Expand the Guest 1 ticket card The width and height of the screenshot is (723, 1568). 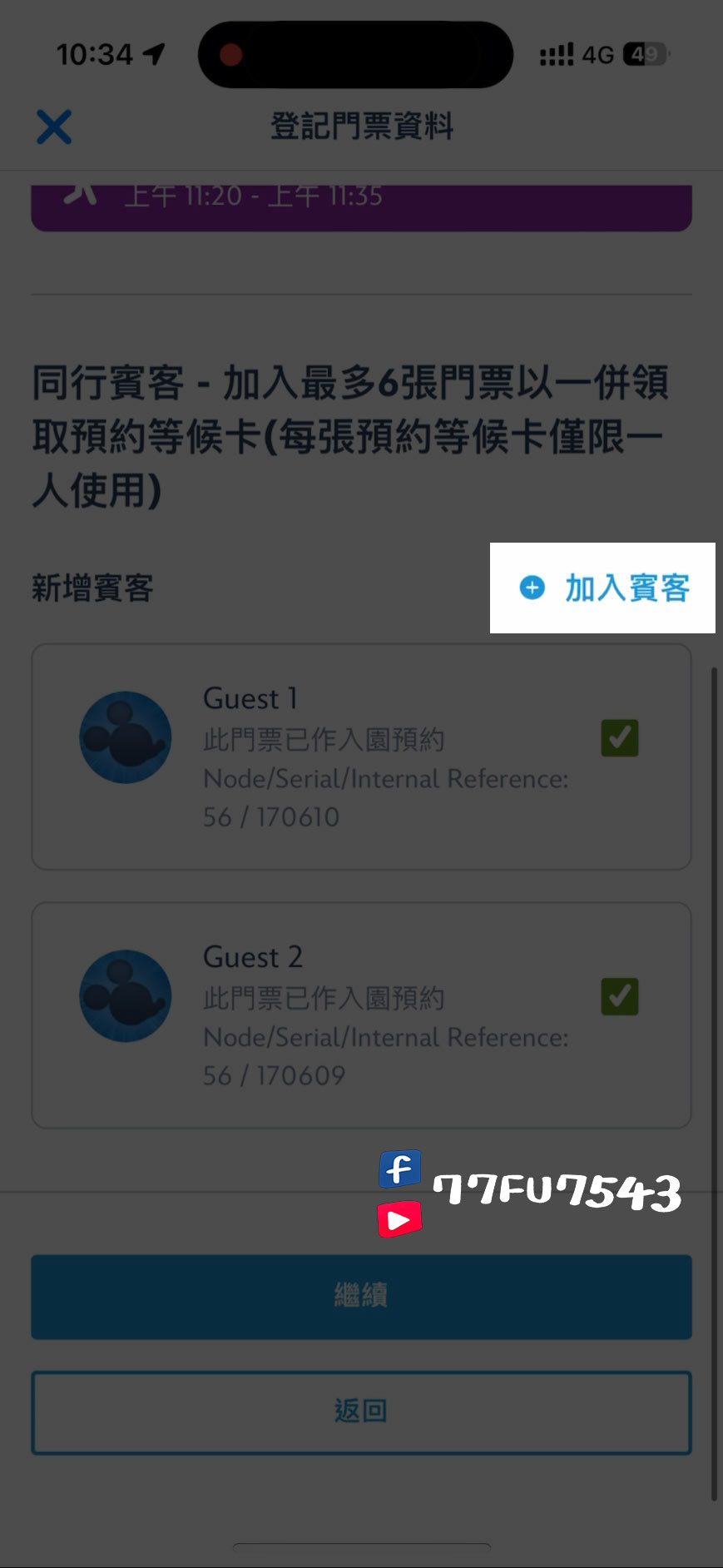click(x=361, y=756)
